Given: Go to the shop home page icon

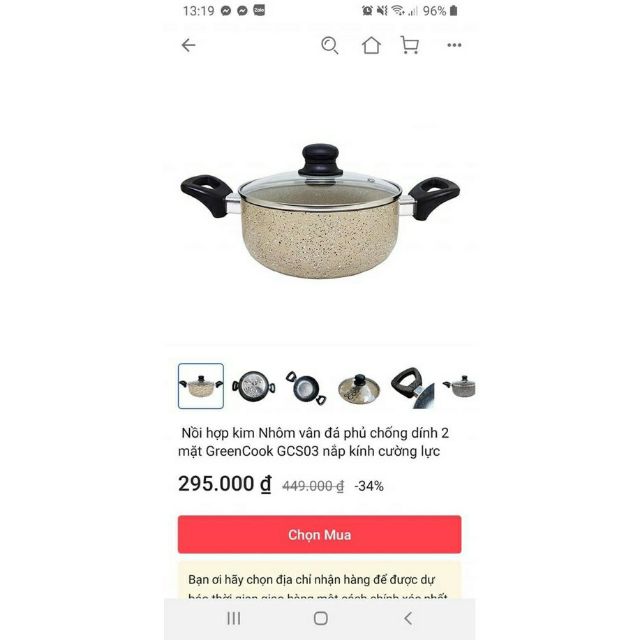Looking at the screenshot, I should click(x=371, y=45).
